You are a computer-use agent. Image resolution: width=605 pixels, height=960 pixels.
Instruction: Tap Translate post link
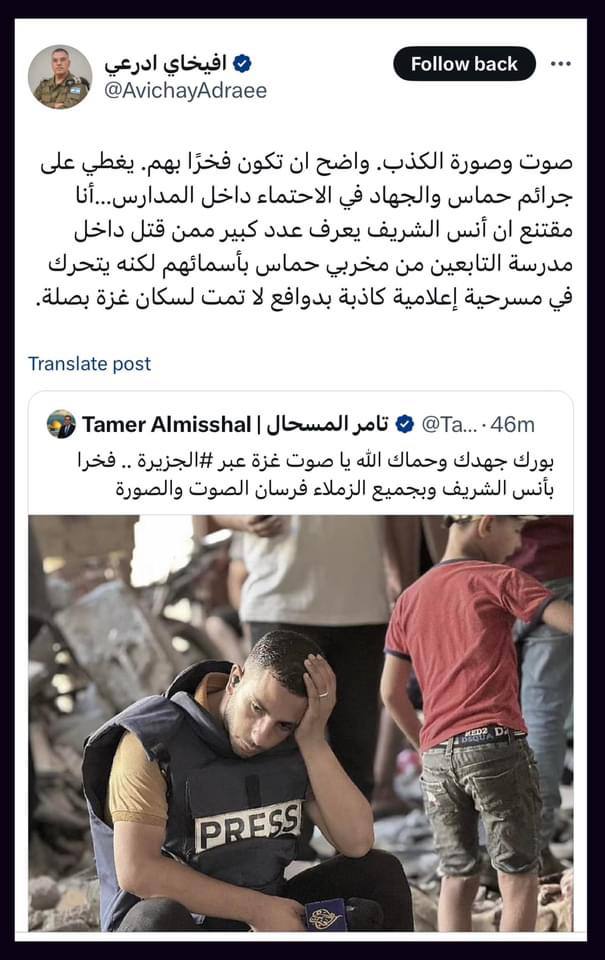coord(89,364)
